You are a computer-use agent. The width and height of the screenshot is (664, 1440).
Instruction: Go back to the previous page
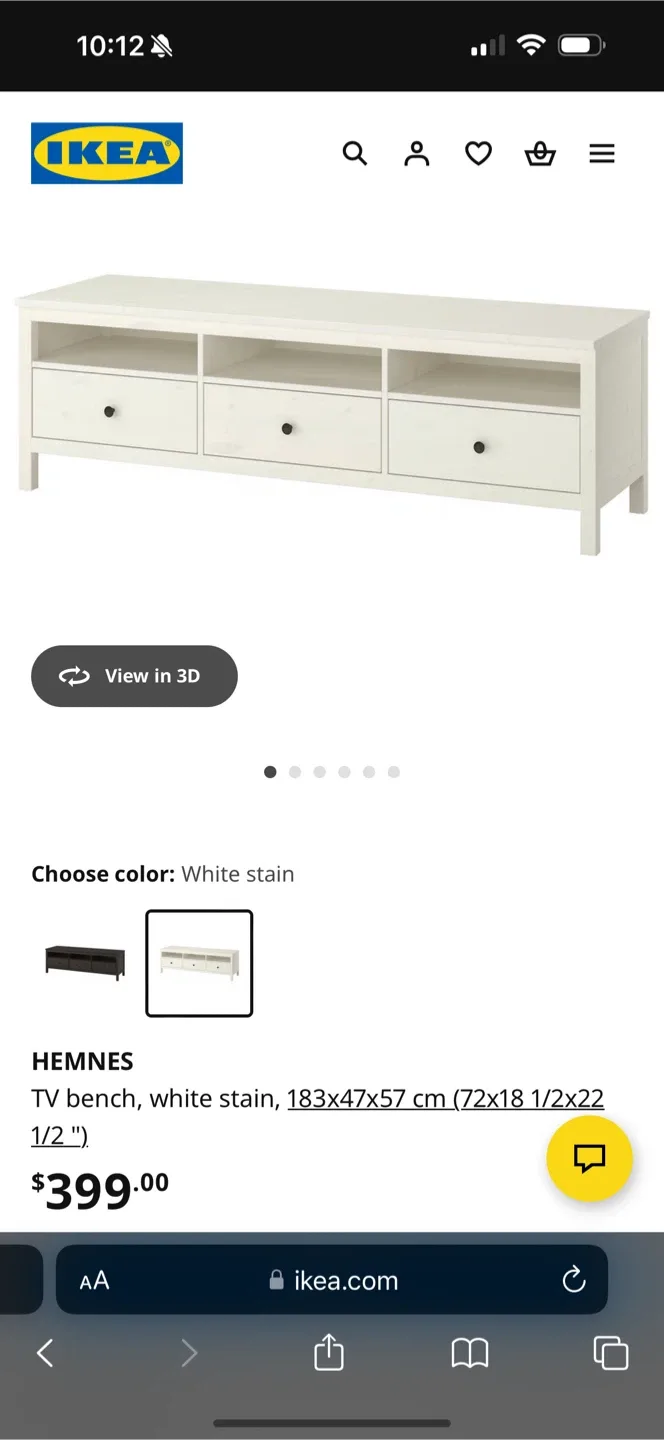45,1353
